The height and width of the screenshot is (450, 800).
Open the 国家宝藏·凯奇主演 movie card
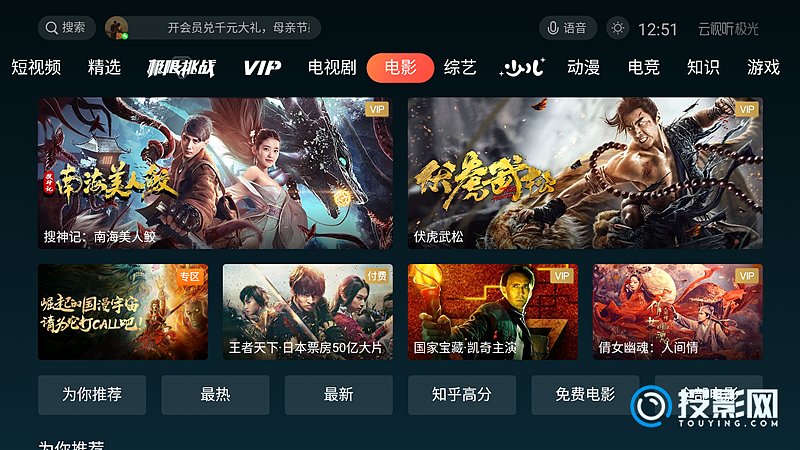pos(492,311)
